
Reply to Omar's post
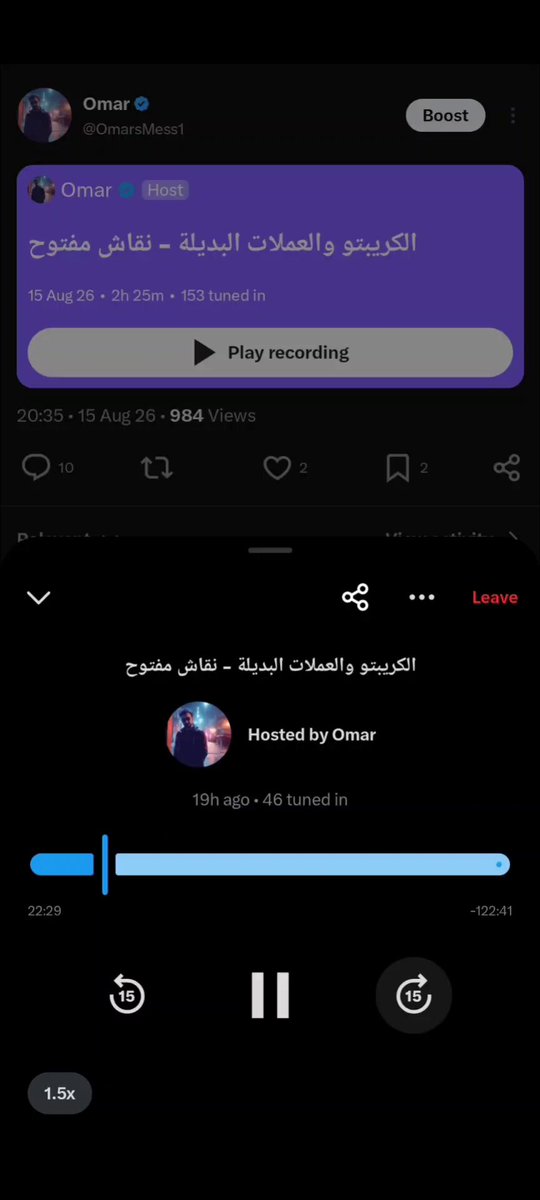(36, 467)
